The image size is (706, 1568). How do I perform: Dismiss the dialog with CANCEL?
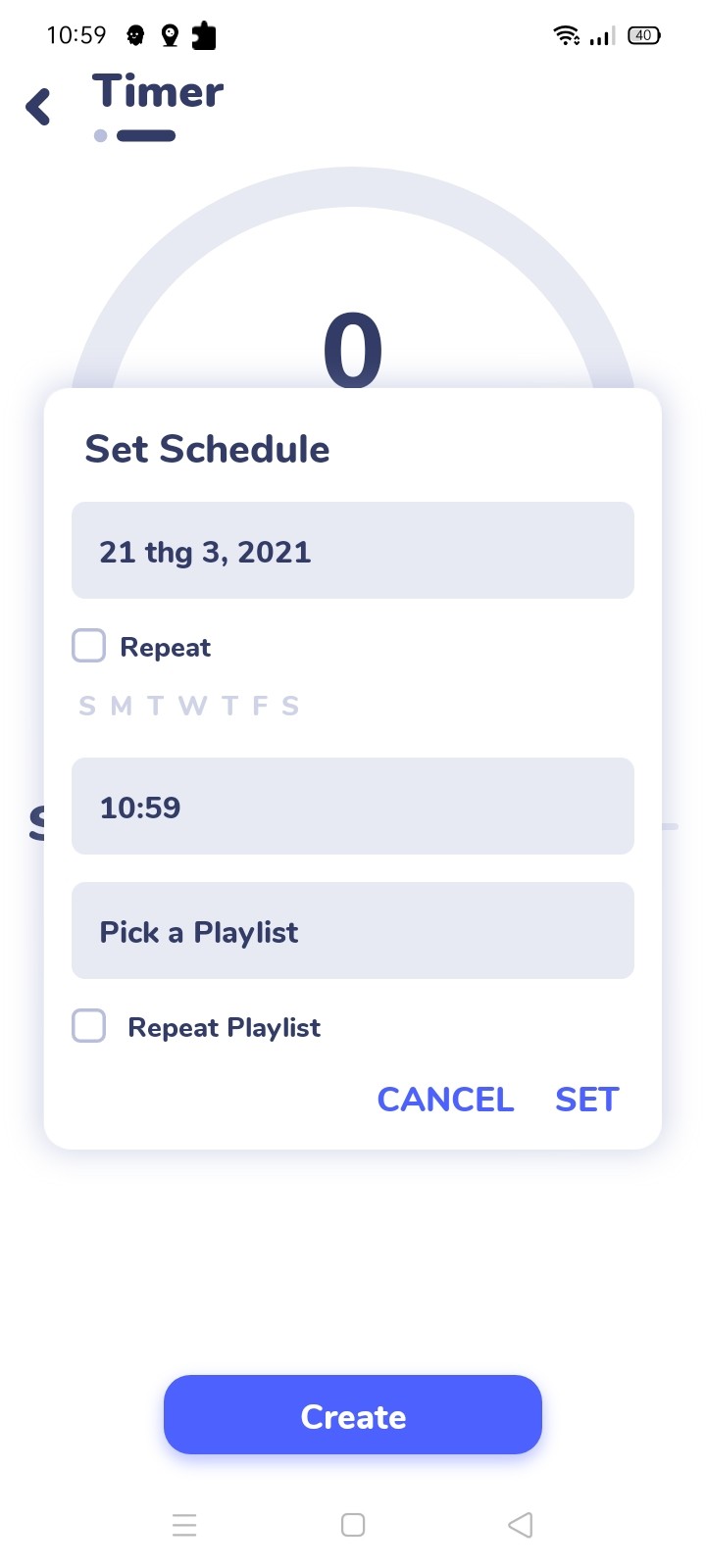pos(445,1099)
